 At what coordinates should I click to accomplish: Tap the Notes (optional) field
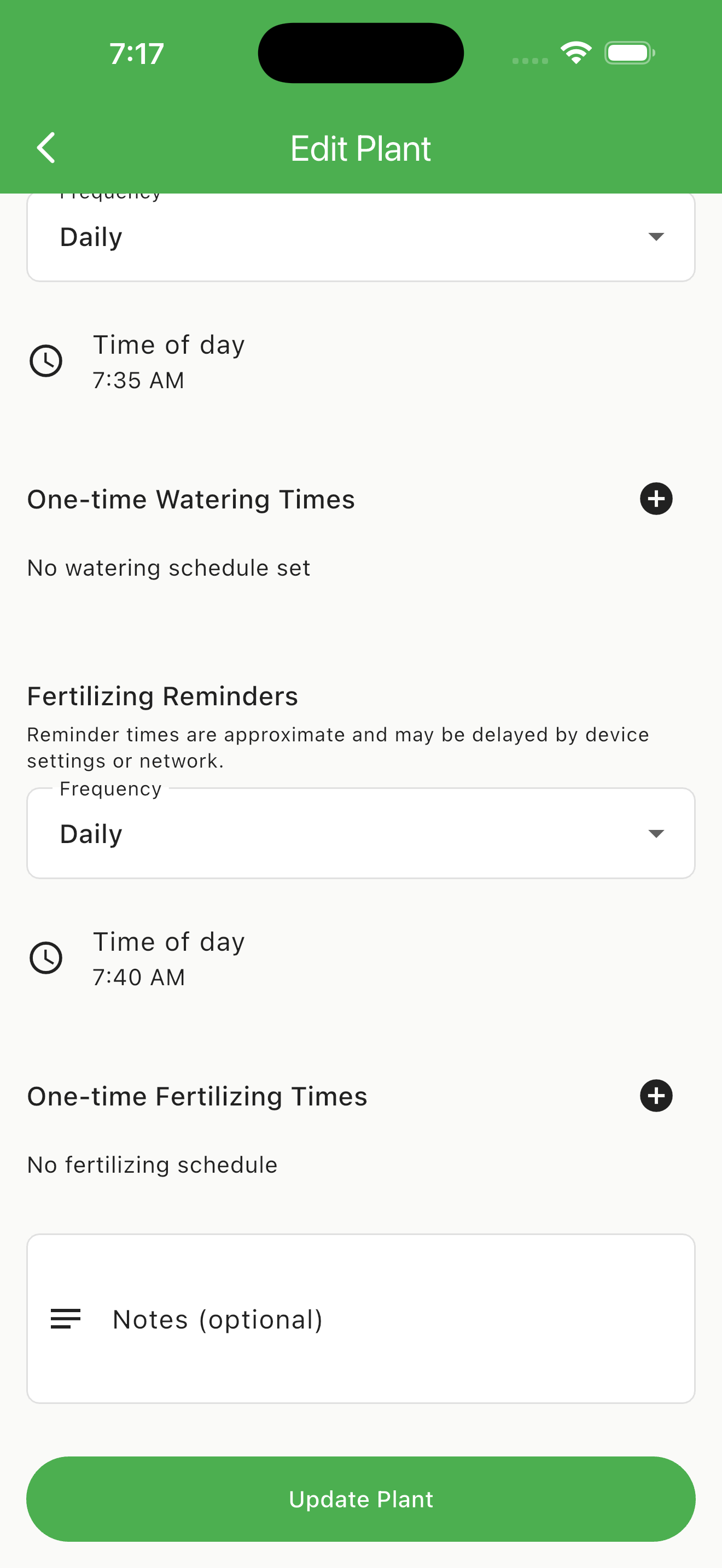(x=360, y=1319)
